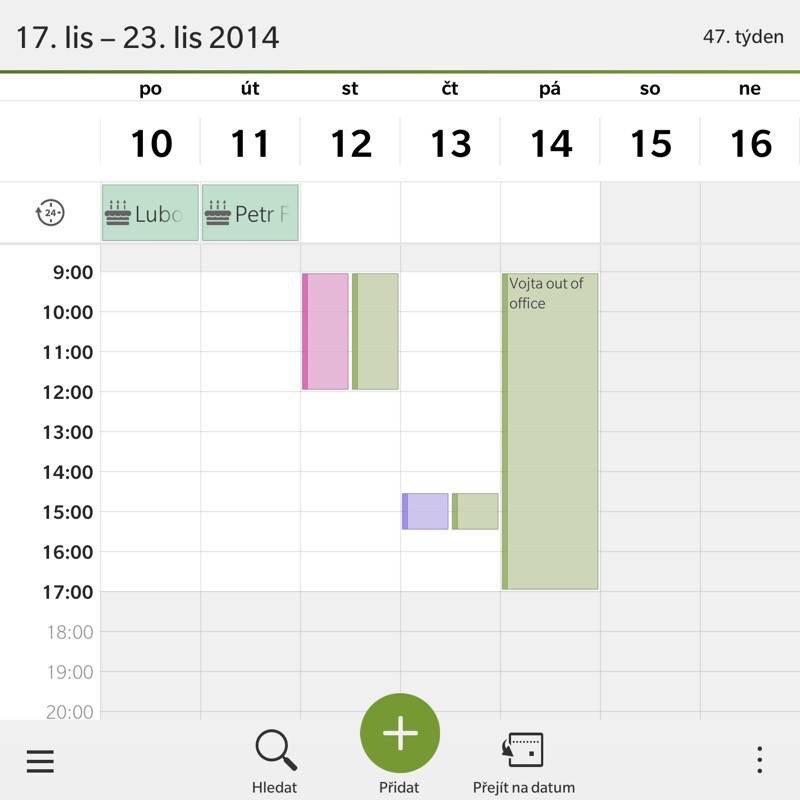Add a new event with Přidat
This screenshot has width=800, height=800.
point(400,735)
